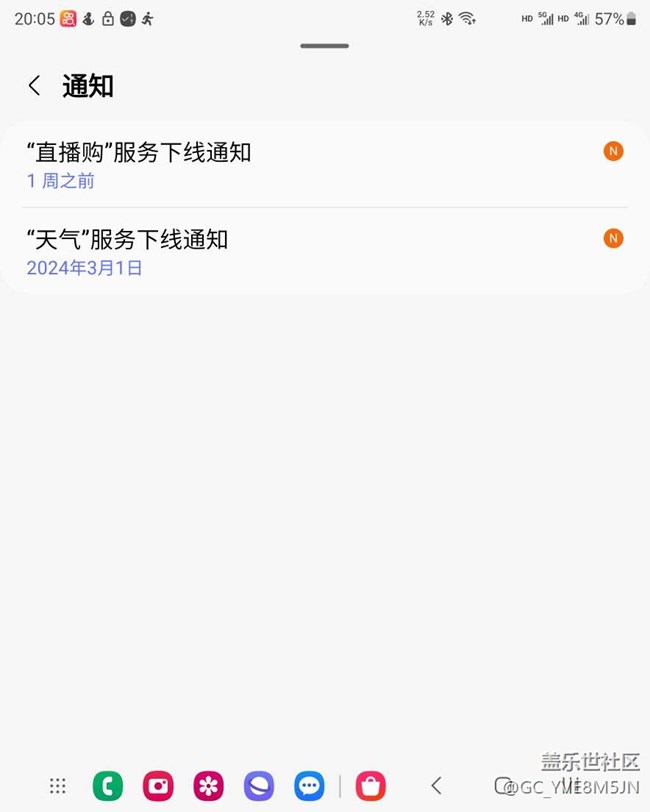Open the "天气"服务下线通知 notice
Viewport: 650px width, 812px height.
(325, 252)
